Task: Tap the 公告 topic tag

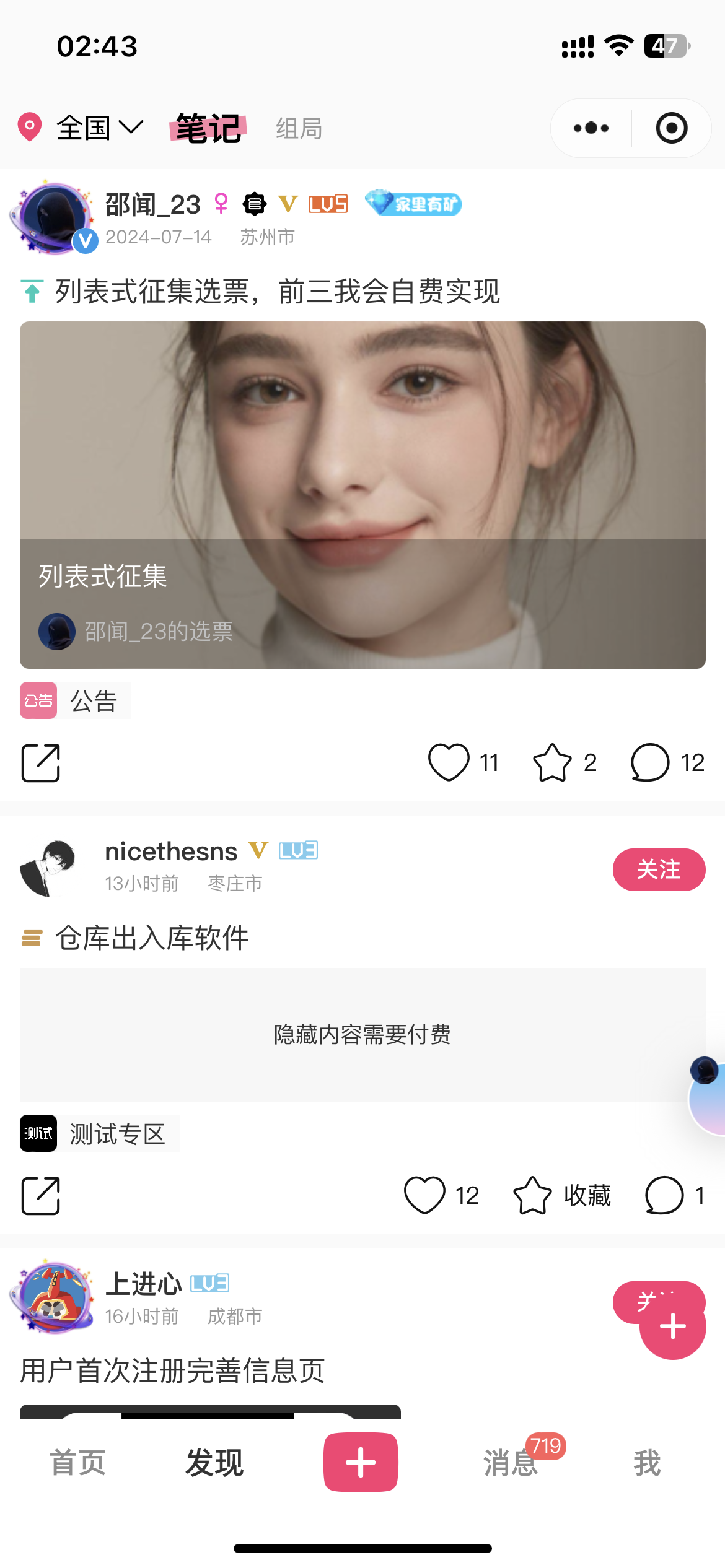Action: point(75,700)
